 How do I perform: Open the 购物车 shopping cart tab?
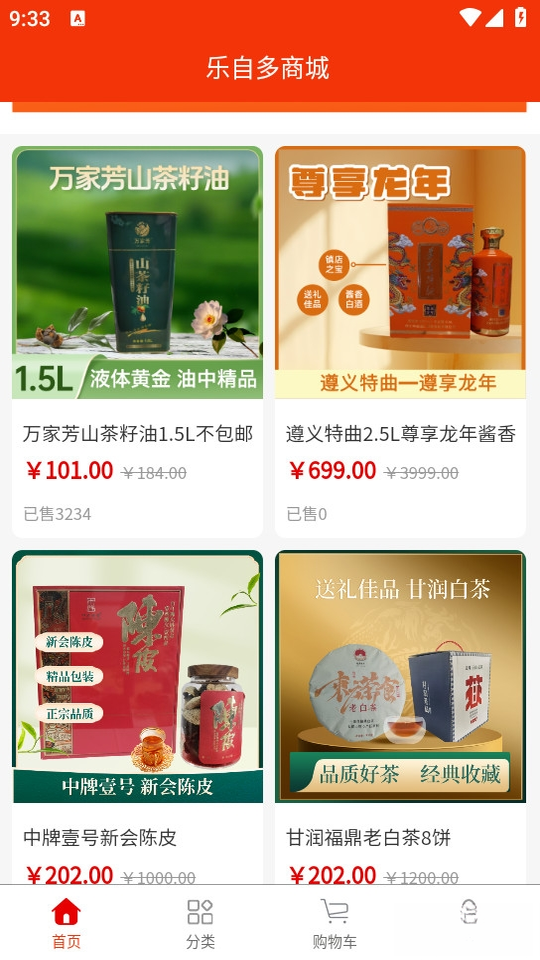point(334,923)
